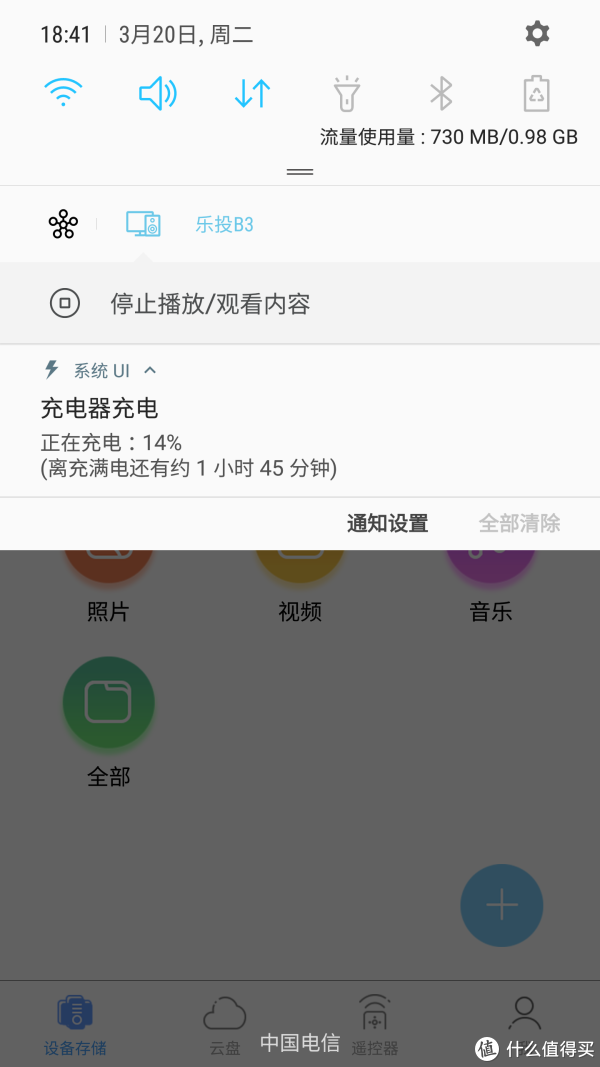Turn on the flashlight

tap(346, 93)
